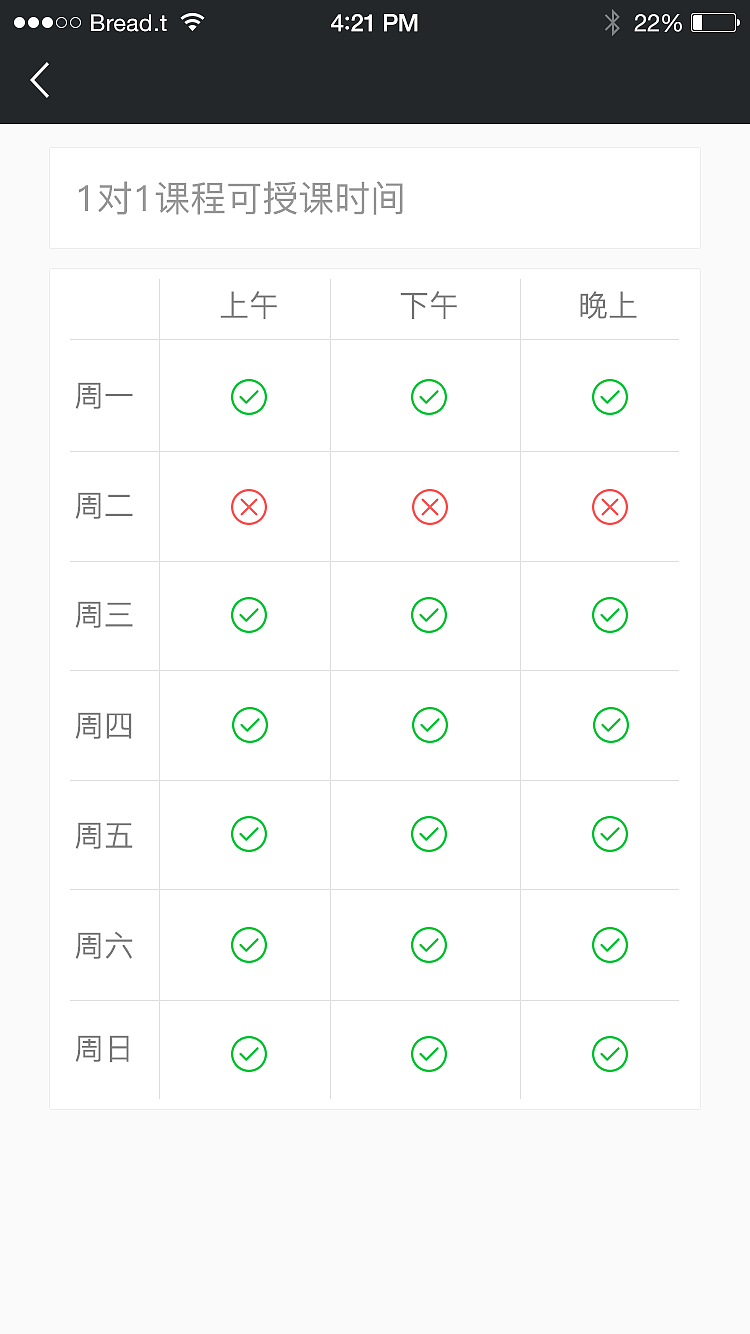The height and width of the screenshot is (1334, 750).
Task: Toggle 周一 上午 availability checkmark
Action: tap(248, 396)
